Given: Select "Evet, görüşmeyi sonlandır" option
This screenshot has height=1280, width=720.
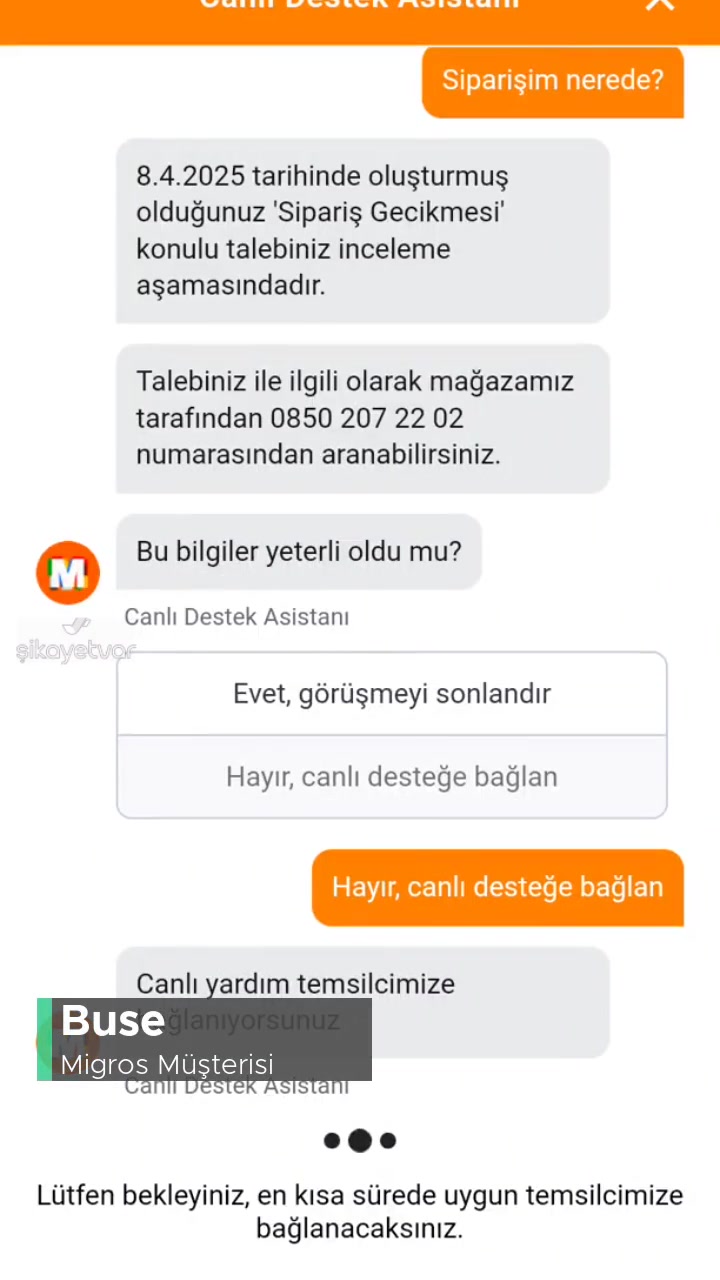Looking at the screenshot, I should (x=391, y=693).
